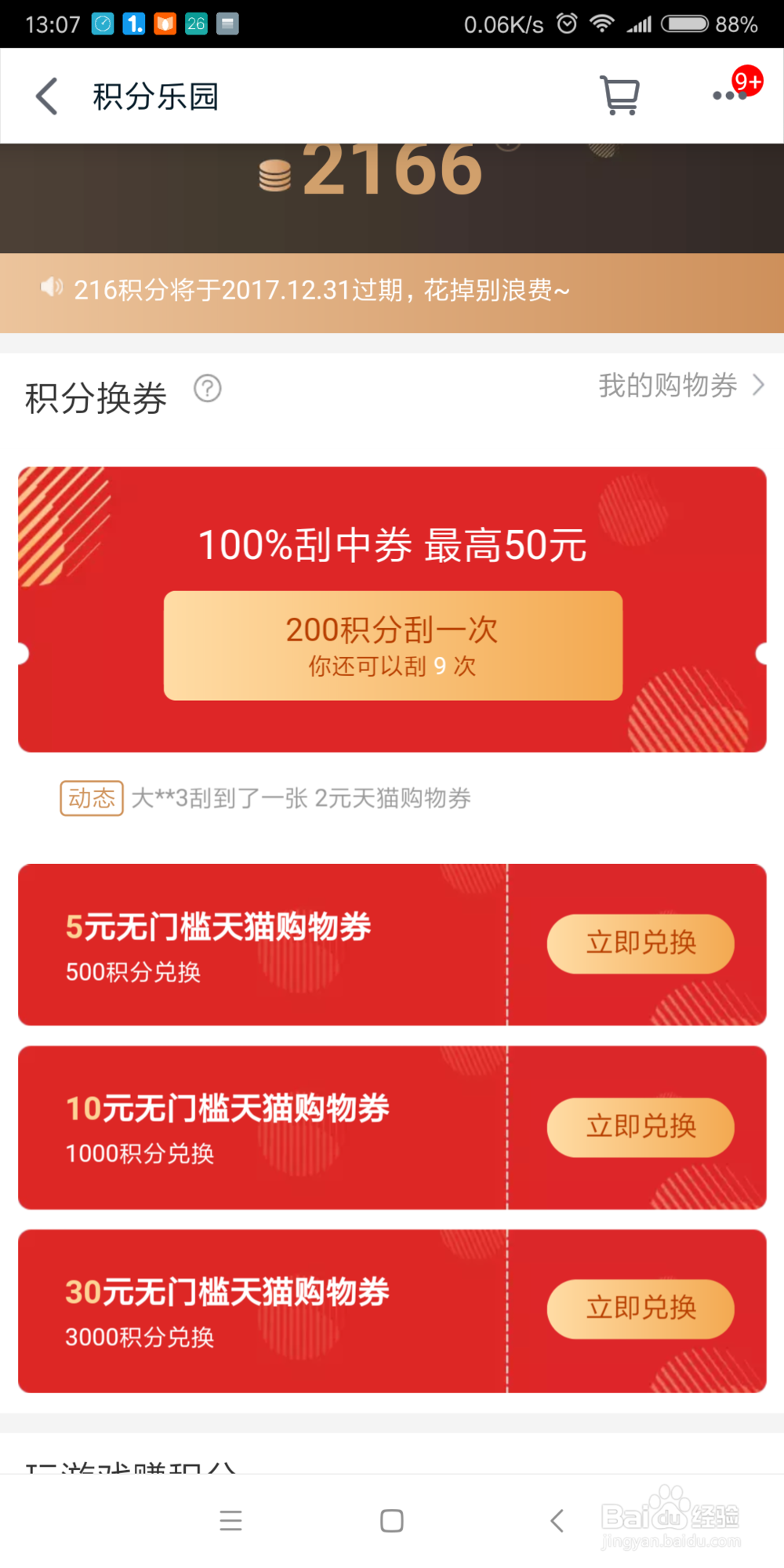Screen dimensions: 784x1568
Task: Tap the speaker icon next to expiry notice
Action: click(x=52, y=289)
